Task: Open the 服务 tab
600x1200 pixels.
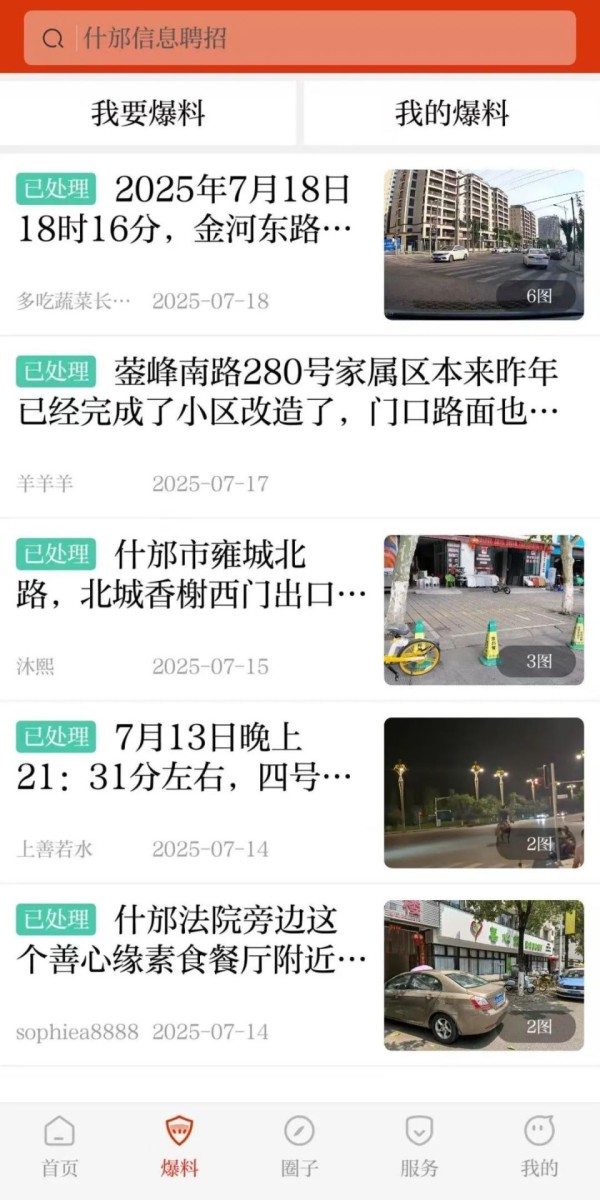Action: pos(419,1147)
